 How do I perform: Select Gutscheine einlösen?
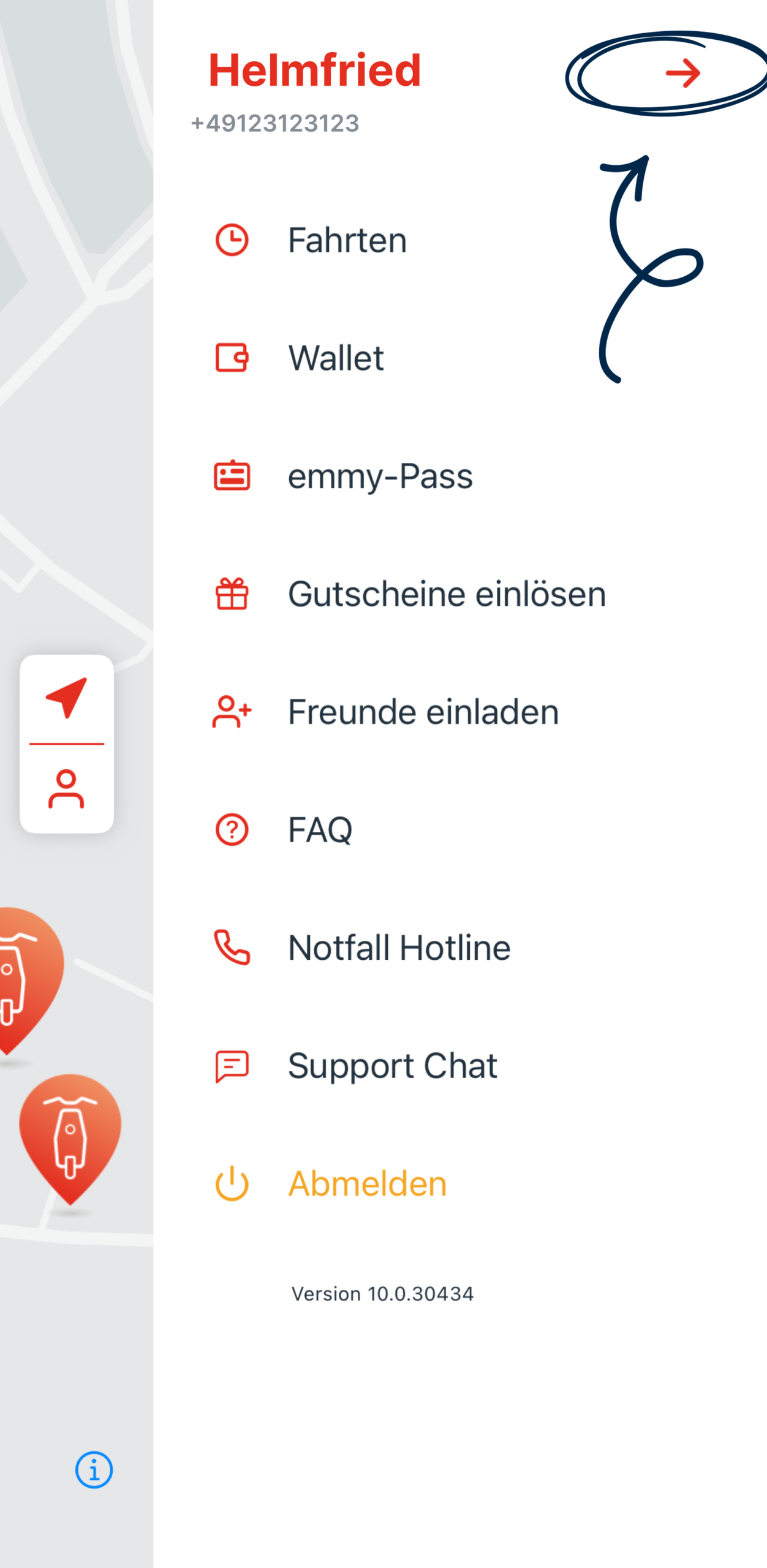coord(447,594)
